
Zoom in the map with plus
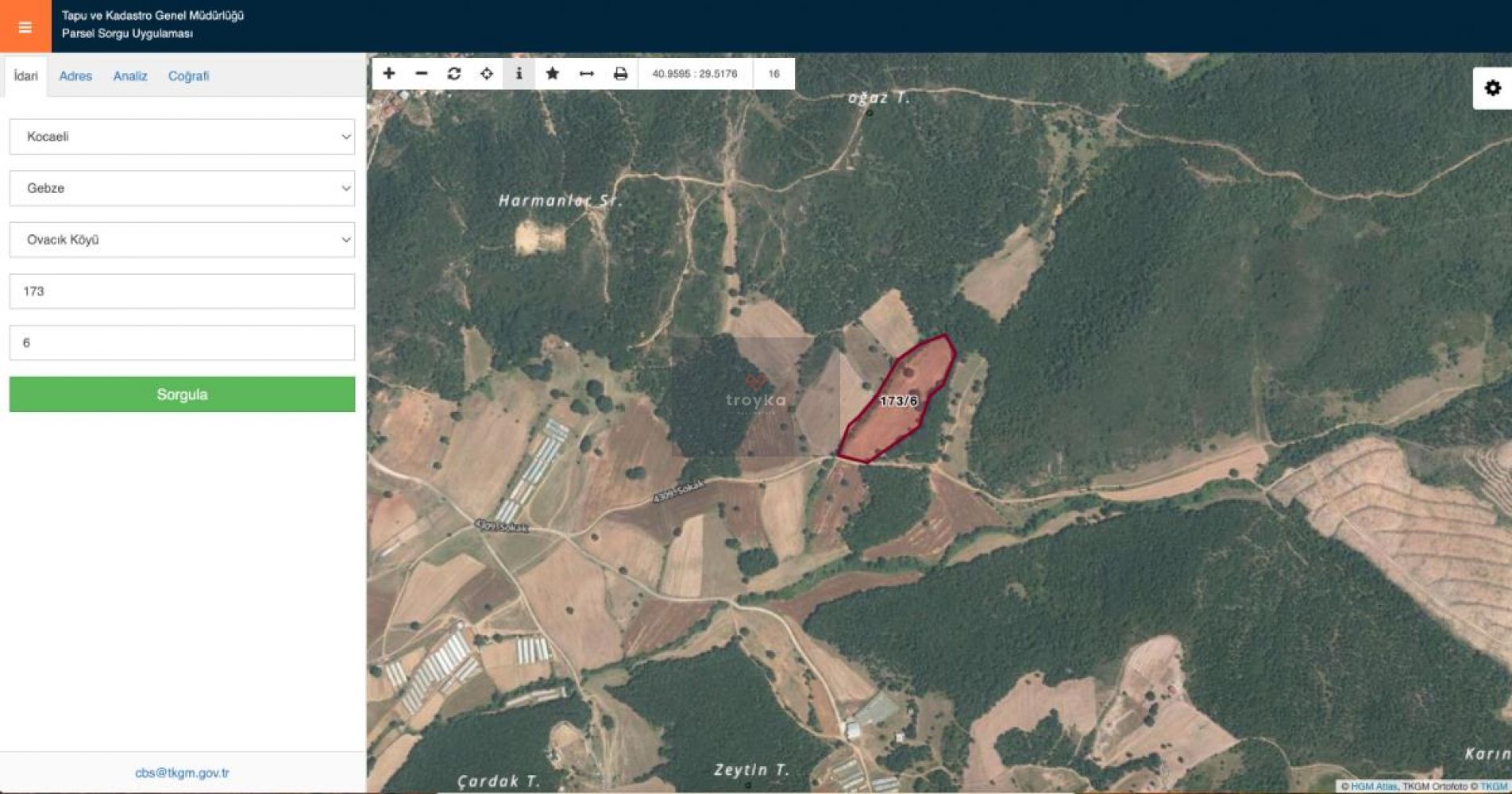point(389,74)
